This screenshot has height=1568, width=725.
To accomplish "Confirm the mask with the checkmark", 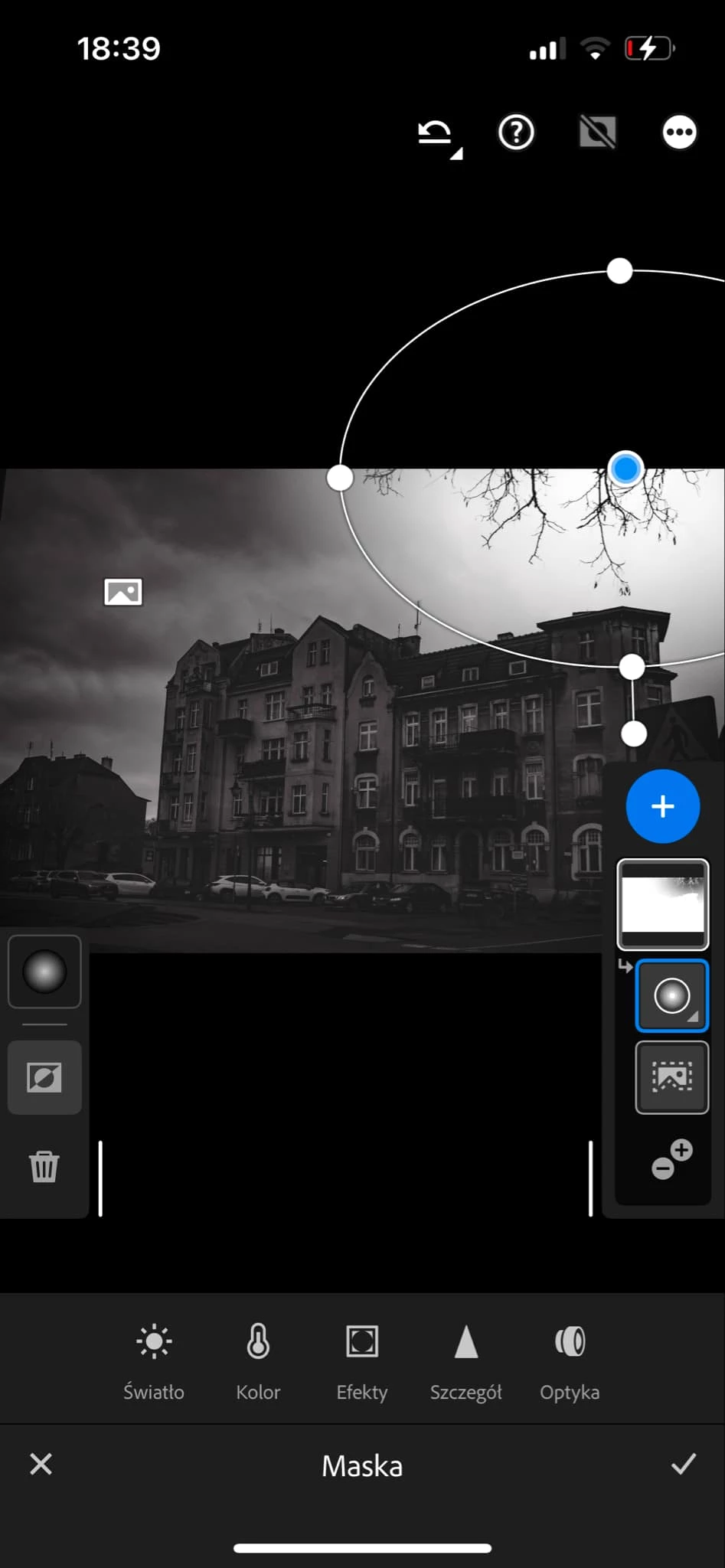I will 683,1465.
